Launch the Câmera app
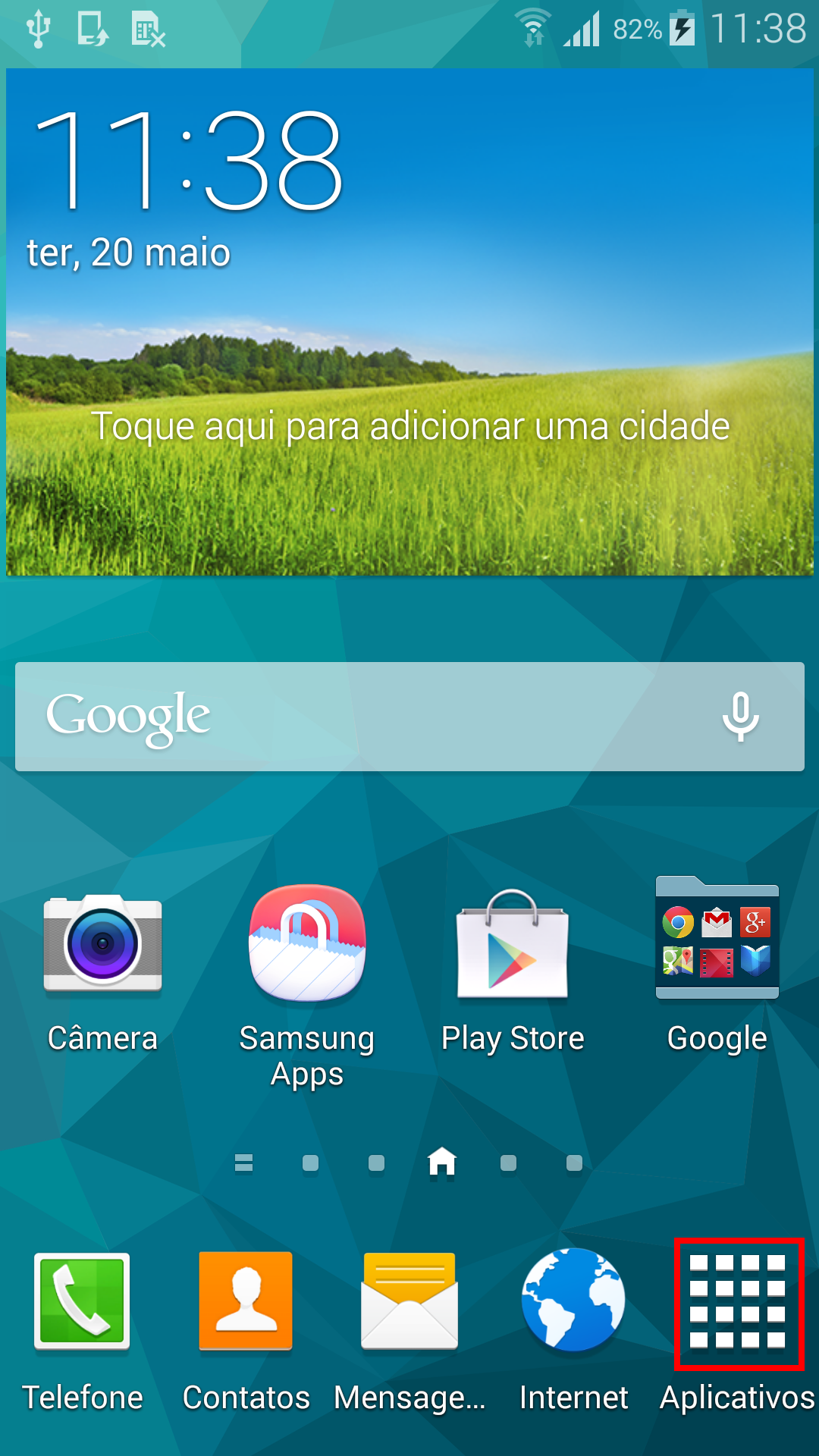 click(x=102, y=944)
